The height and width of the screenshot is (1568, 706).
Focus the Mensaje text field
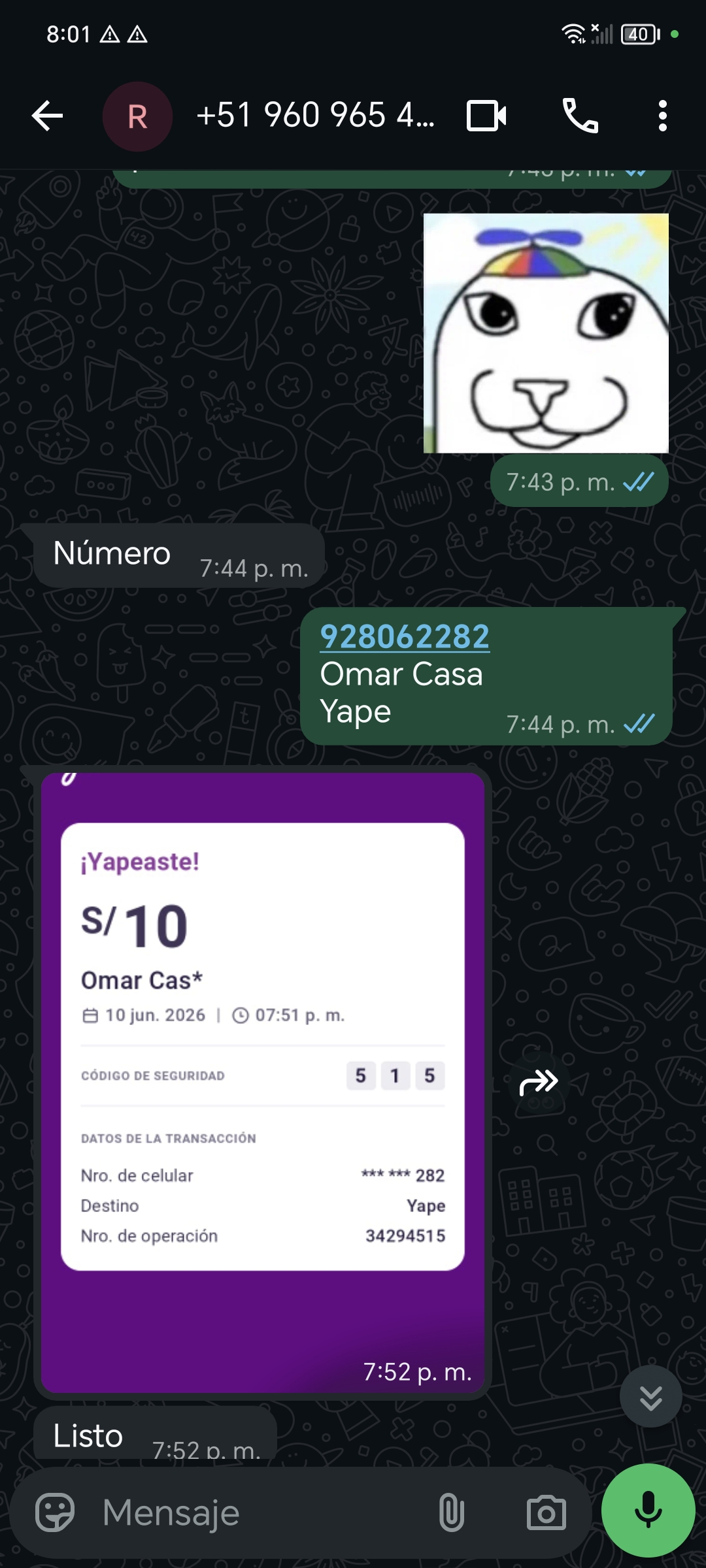(261, 1512)
